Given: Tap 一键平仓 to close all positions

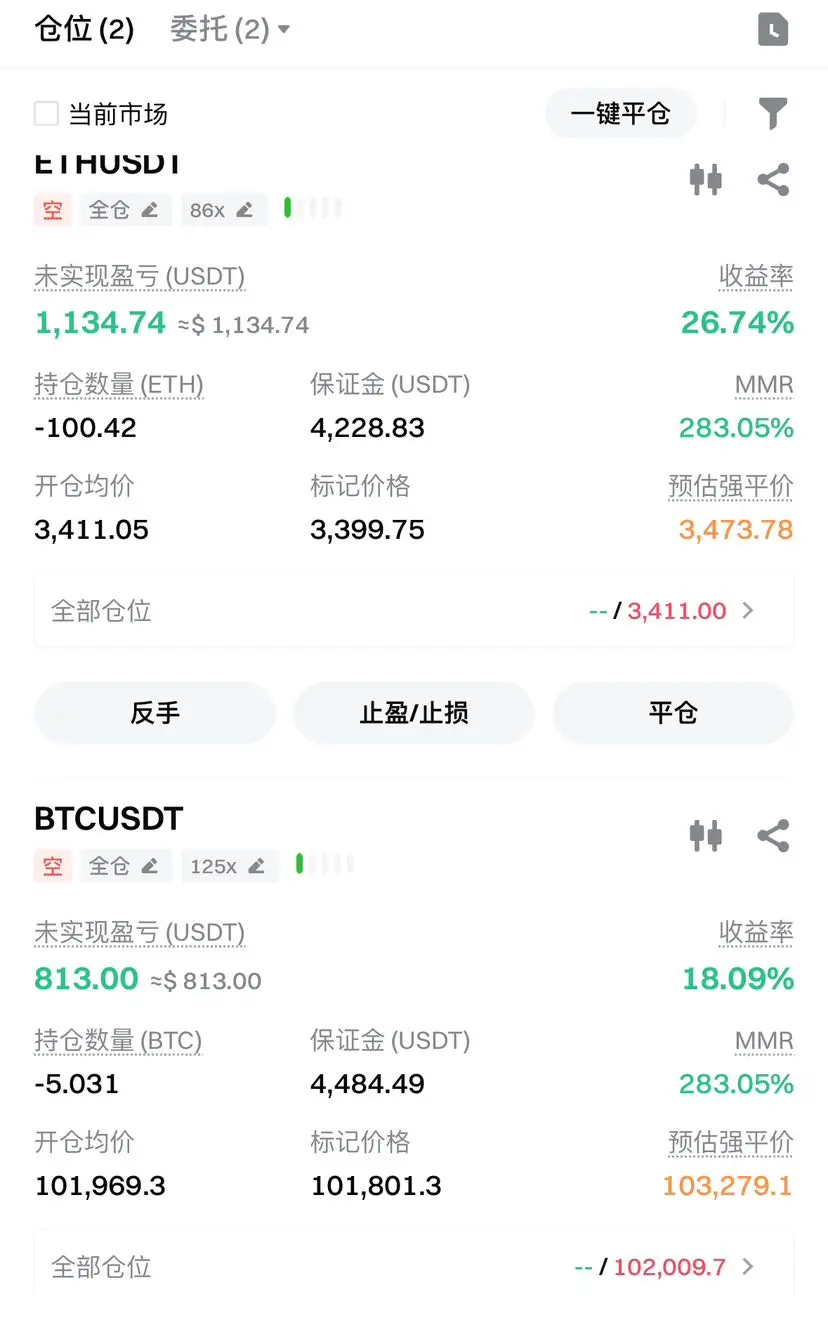Looking at the screenshot, I should pos(620,113).
